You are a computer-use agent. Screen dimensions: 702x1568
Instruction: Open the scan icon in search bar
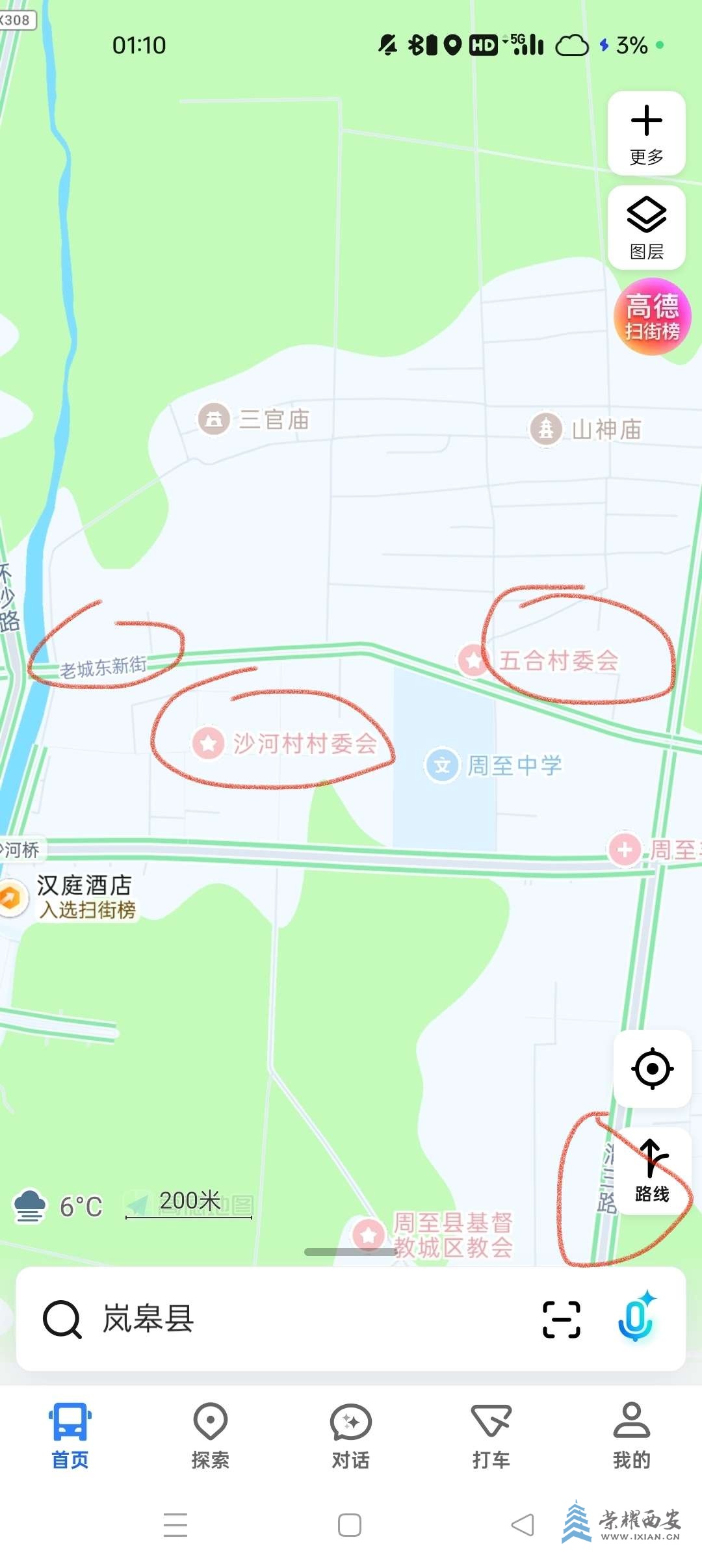pos(561,1320)
